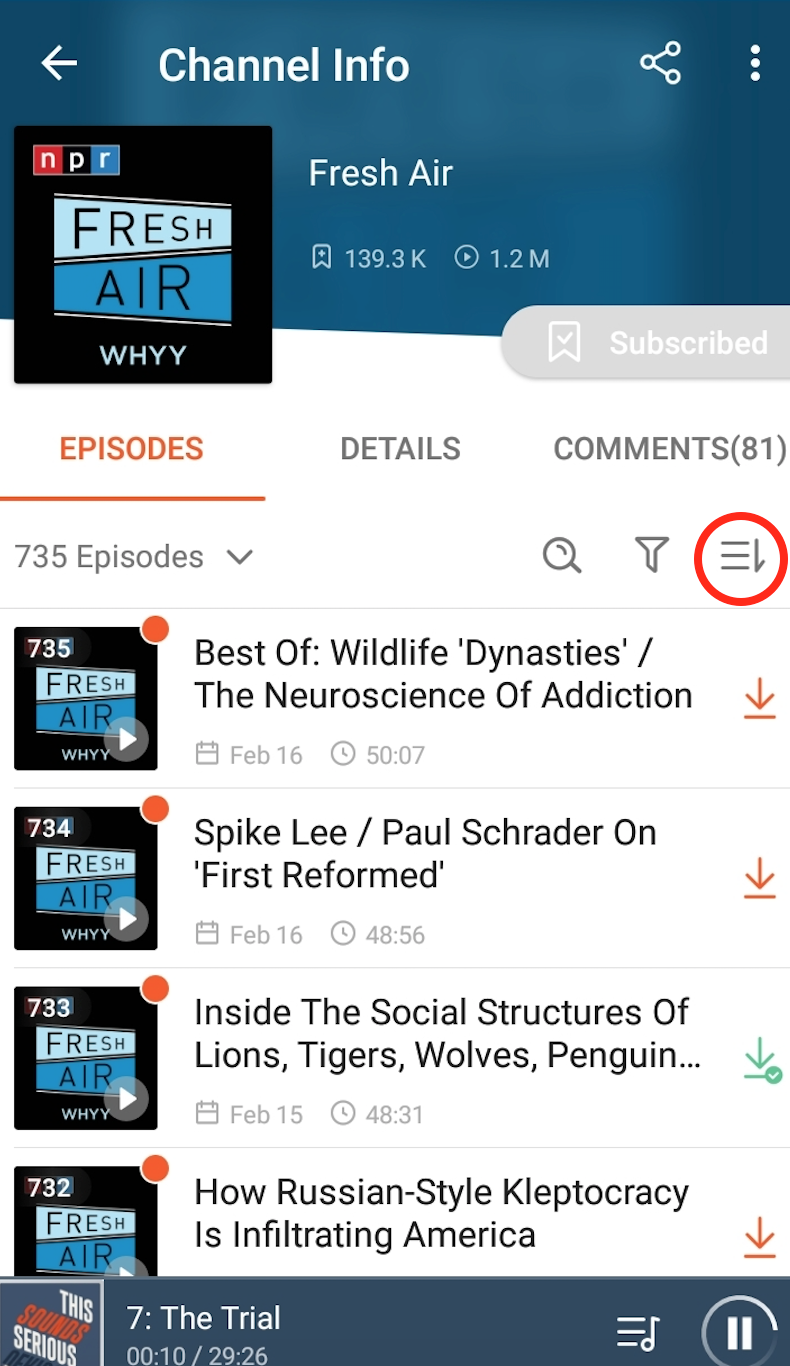Open How Russian-Style Kleptocracy episode

[x=441, y=1213]
